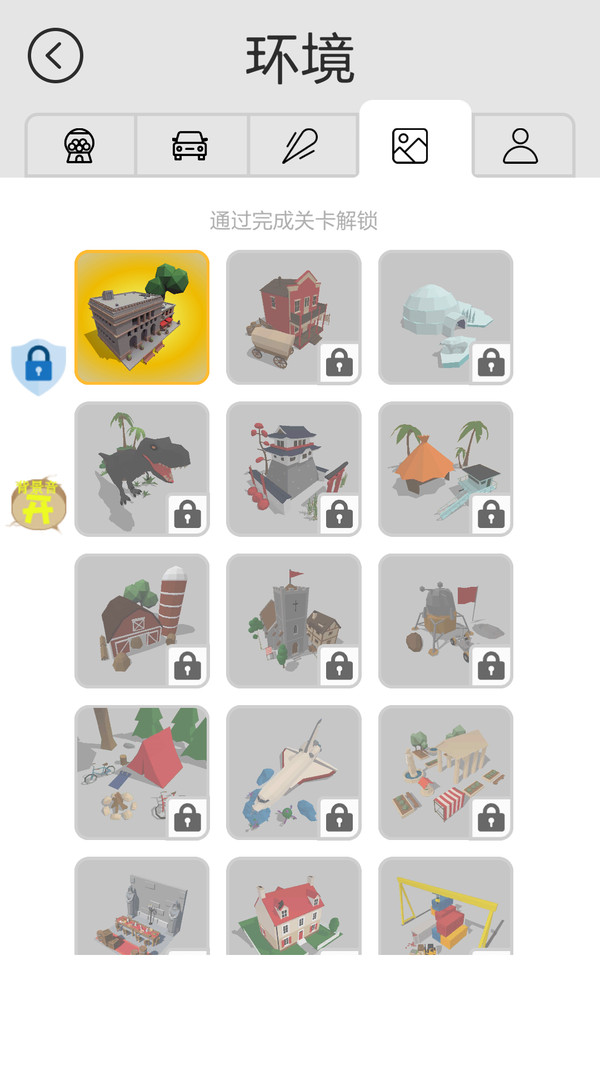Select the red barn farm environment
600x1066 pixels.
[x=142, y=621]
